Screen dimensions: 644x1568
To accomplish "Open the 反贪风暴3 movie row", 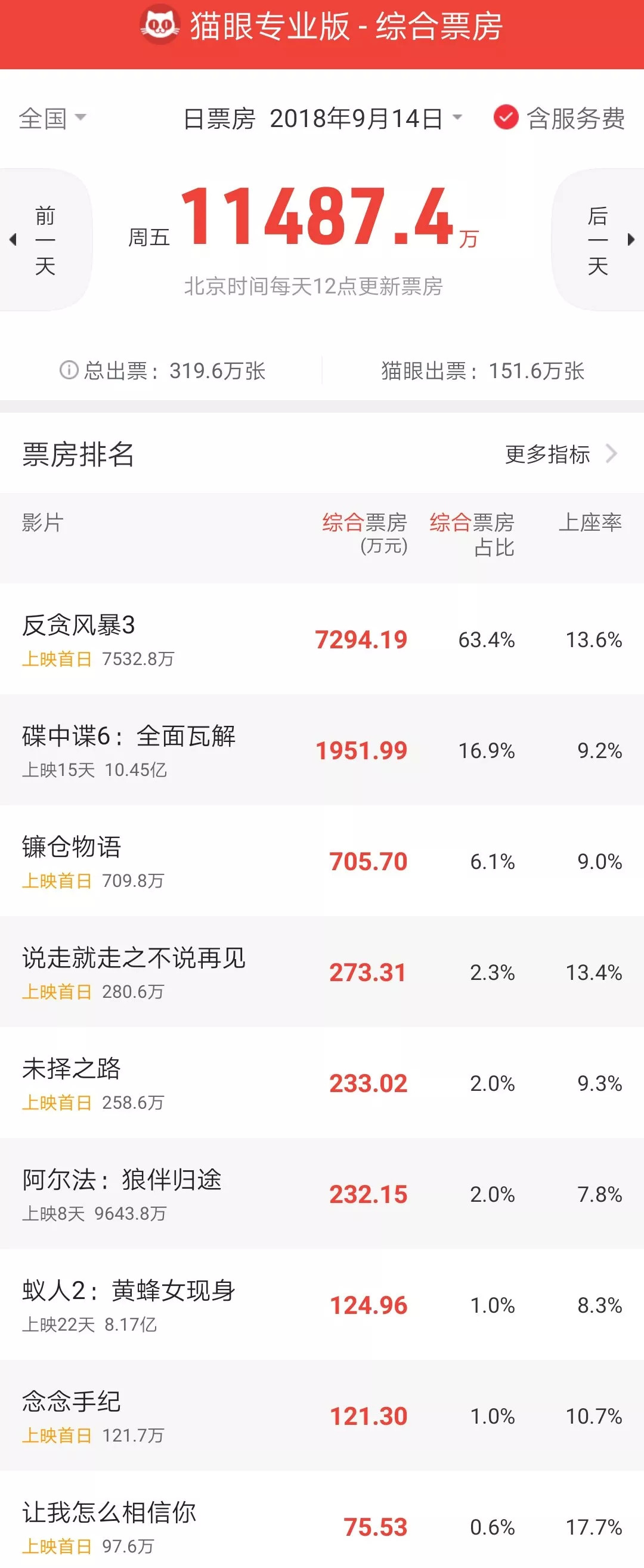I will 321,639.
